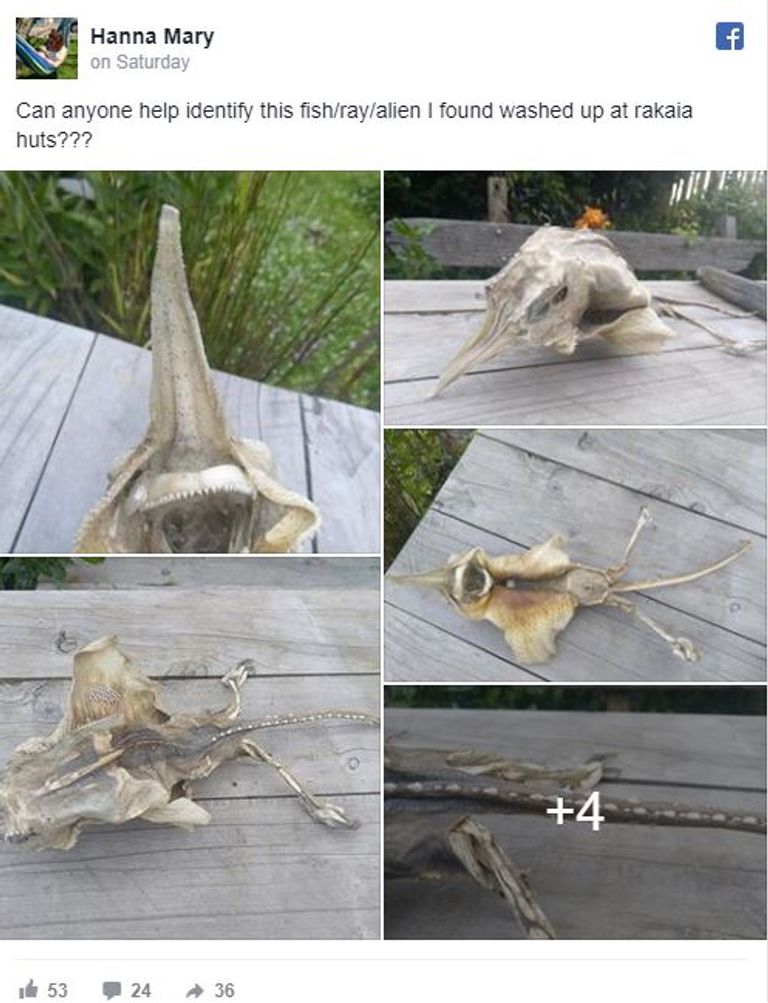Open the Facebook logo icon
Screen dimensions: 768x1003
[x=730, y=37]
